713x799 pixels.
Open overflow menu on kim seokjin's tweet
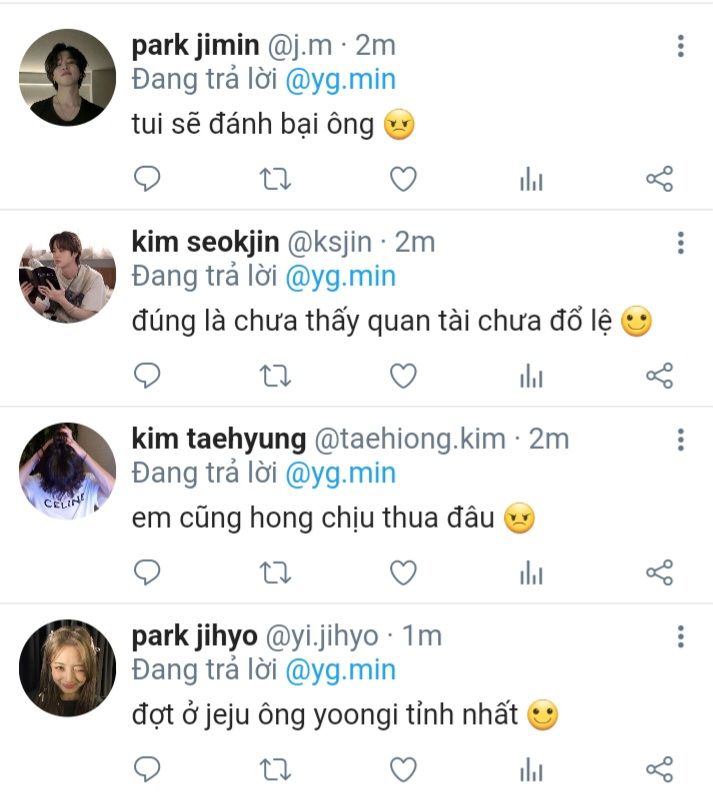click(x=680, y=243)
